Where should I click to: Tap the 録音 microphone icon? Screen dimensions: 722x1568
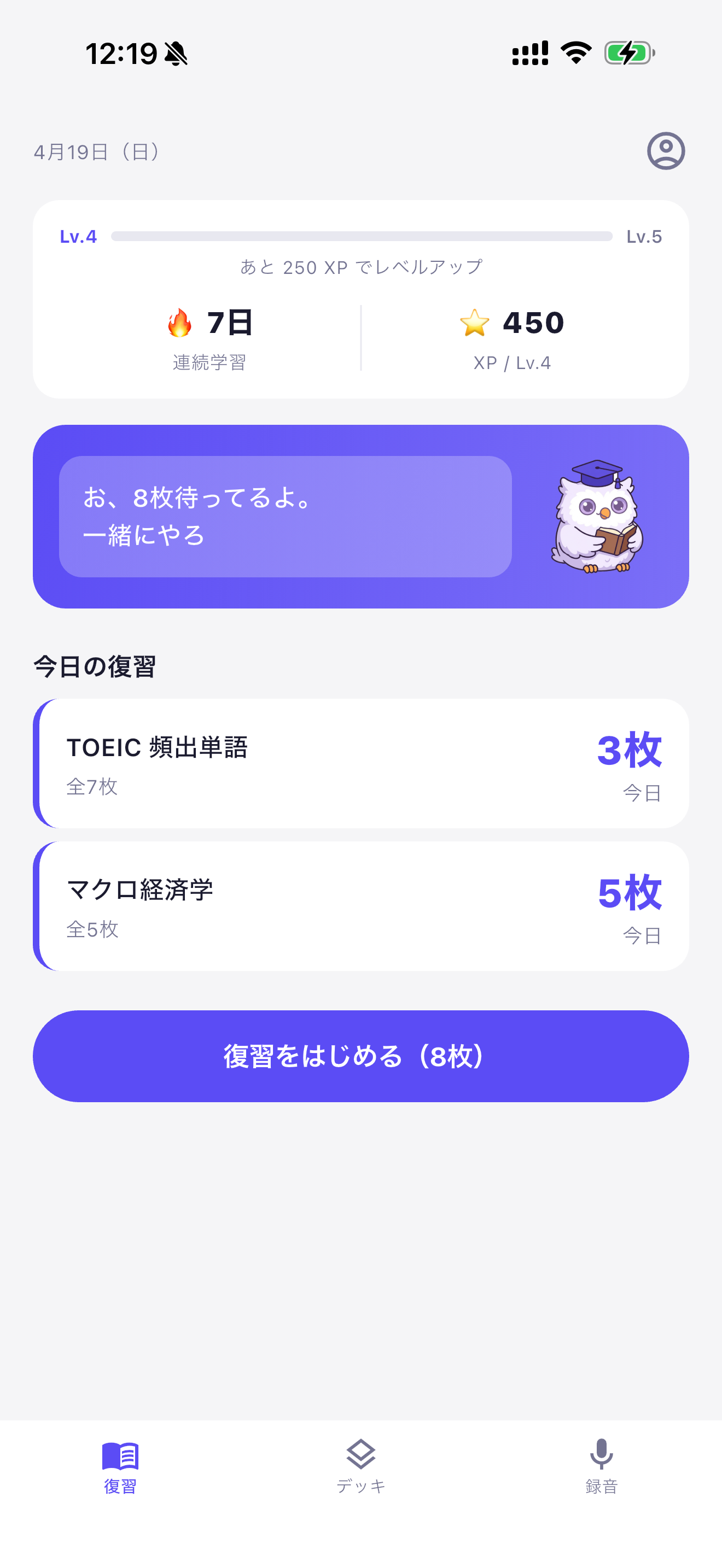602,1454
